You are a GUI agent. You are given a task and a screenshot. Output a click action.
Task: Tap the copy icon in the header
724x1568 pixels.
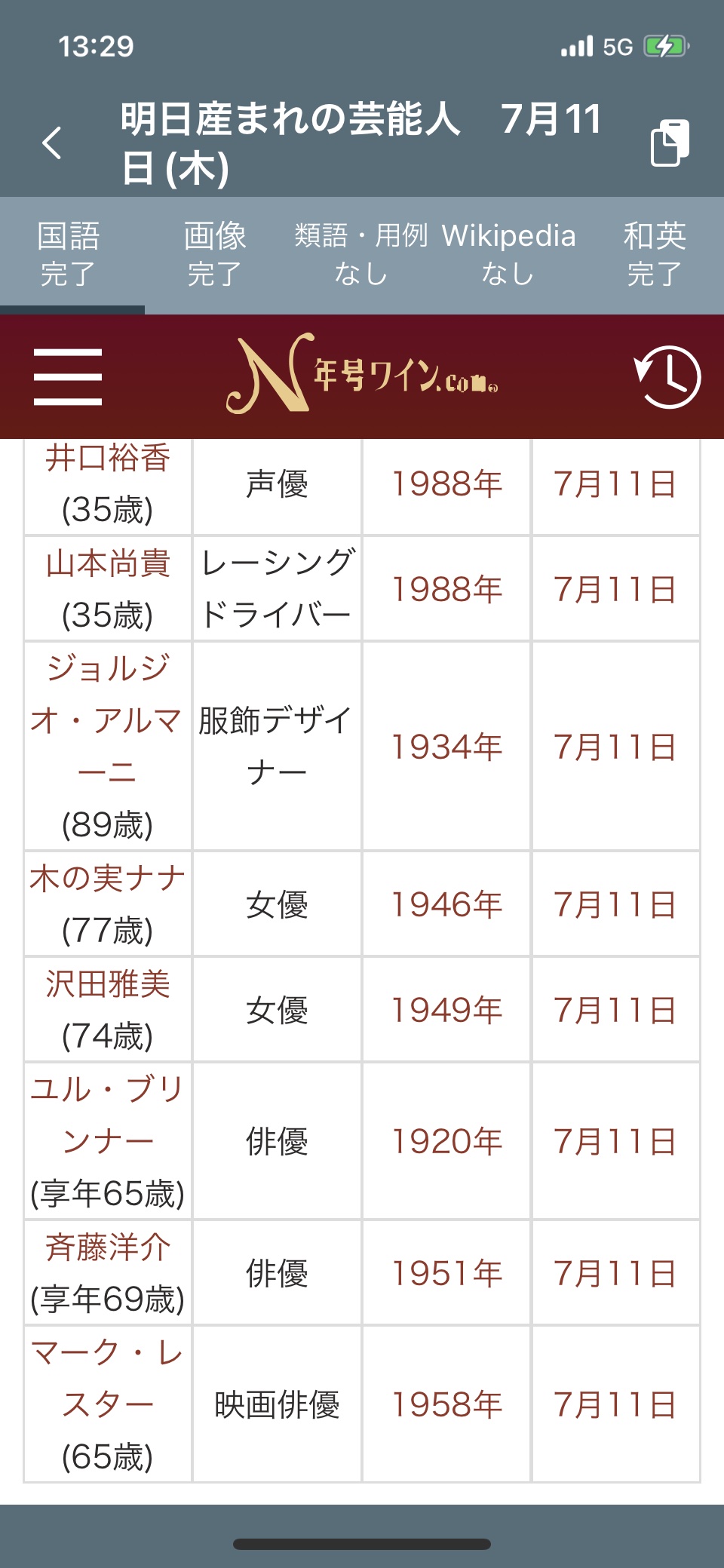click(670, 143)
